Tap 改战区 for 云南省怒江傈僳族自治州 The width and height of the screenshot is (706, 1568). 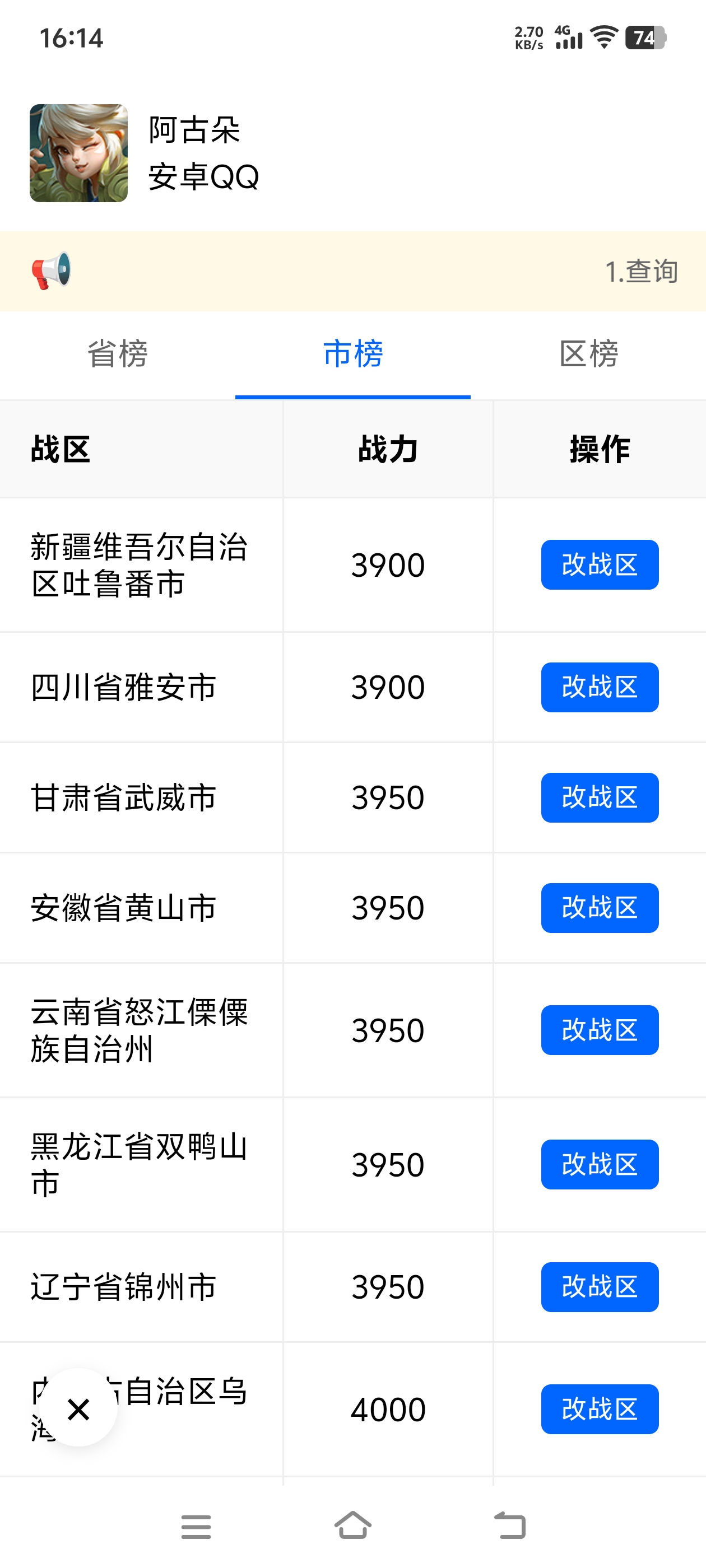[600, 1030]
